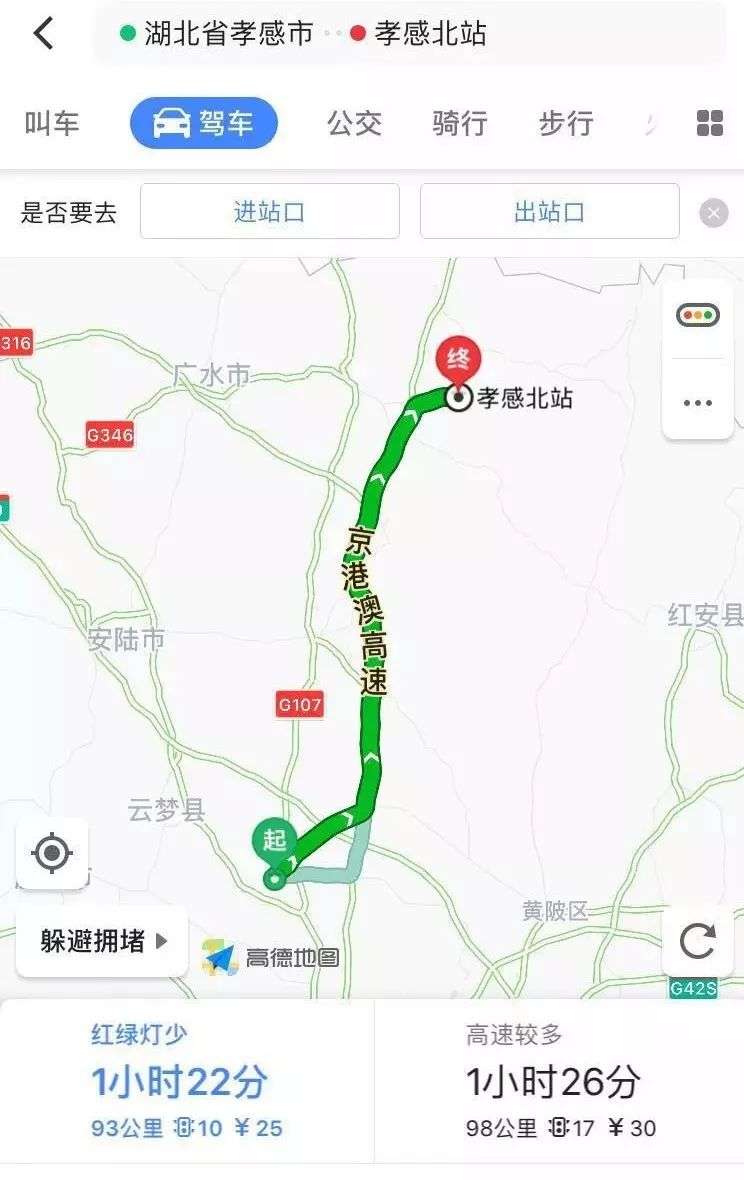The height and width of the screenshot is (1180, 744).
Task: Dismiss the 是否要去 suggestion bar
Action: click(x=713, y=213)
